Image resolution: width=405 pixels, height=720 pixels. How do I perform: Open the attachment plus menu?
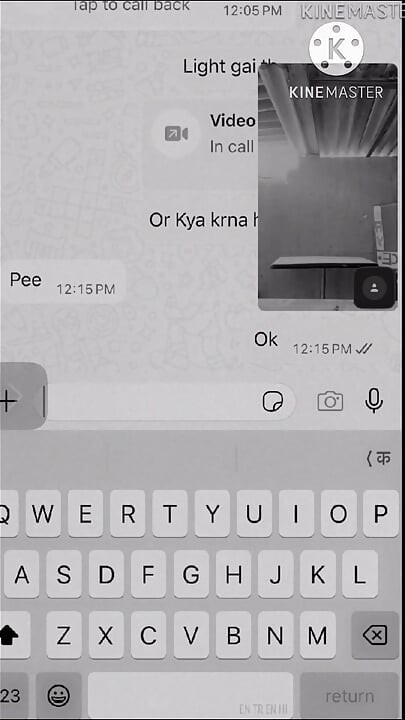pos(9,401)
